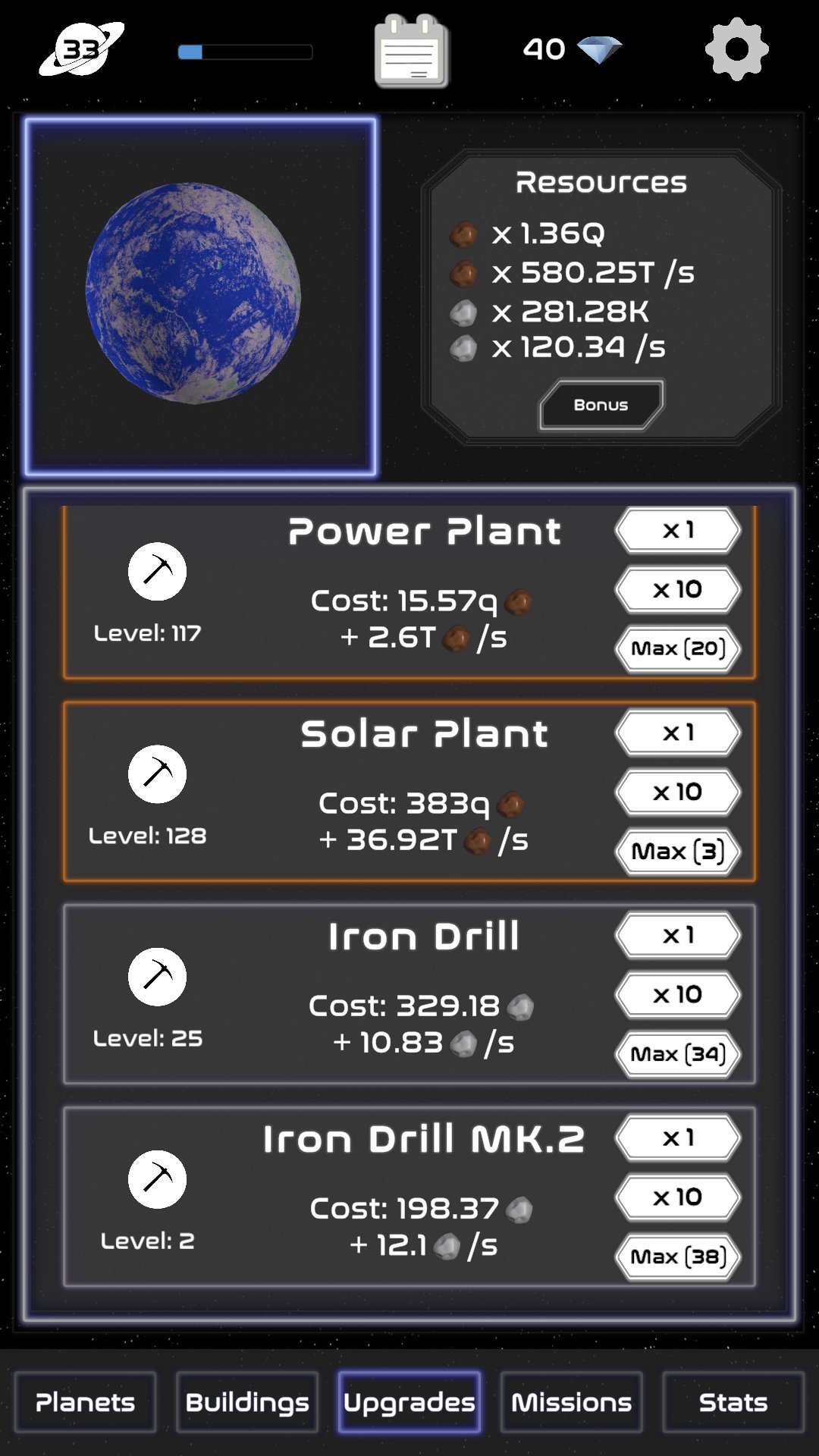Open the settings gear
Screen dimensions: 819x1456
point(736,50)
